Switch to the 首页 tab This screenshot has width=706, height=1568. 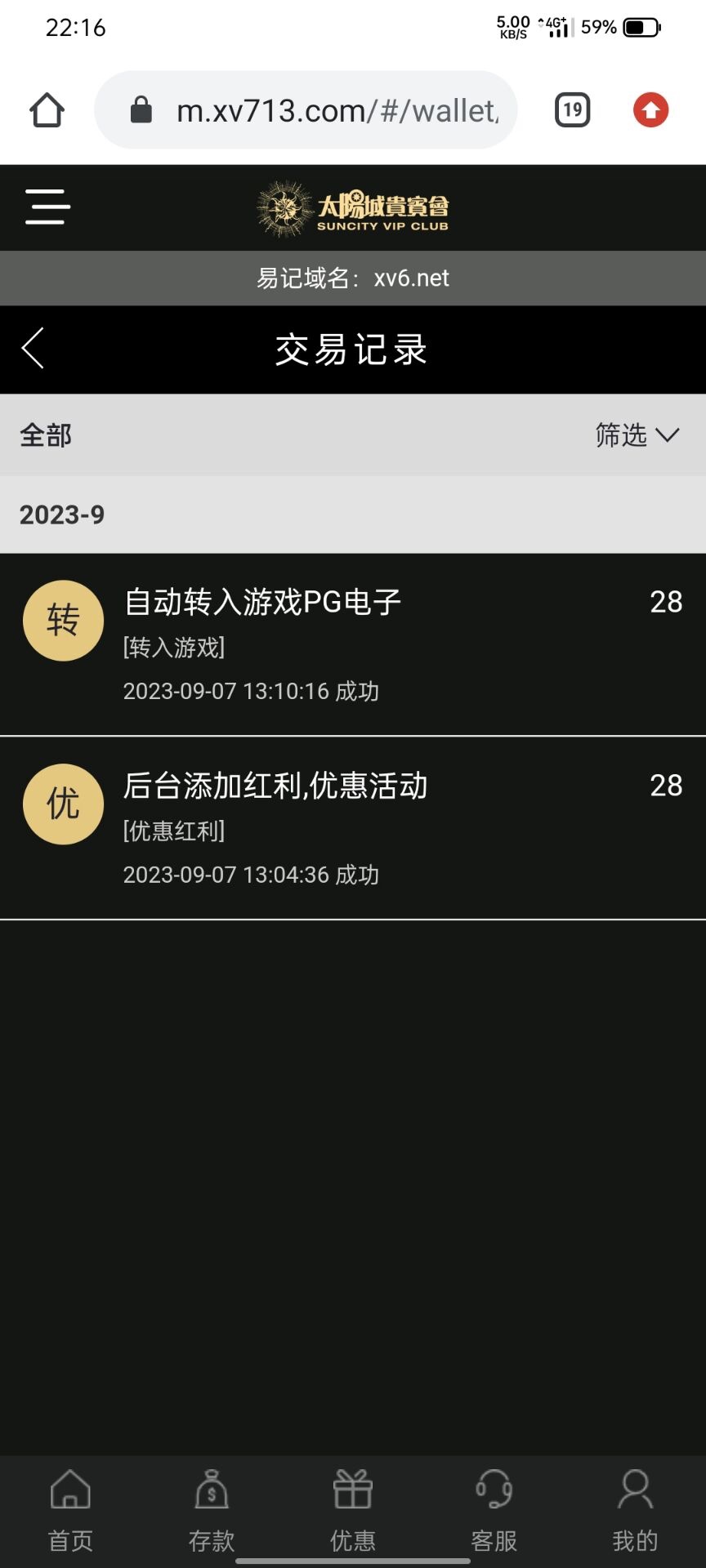pos(70,1511)
